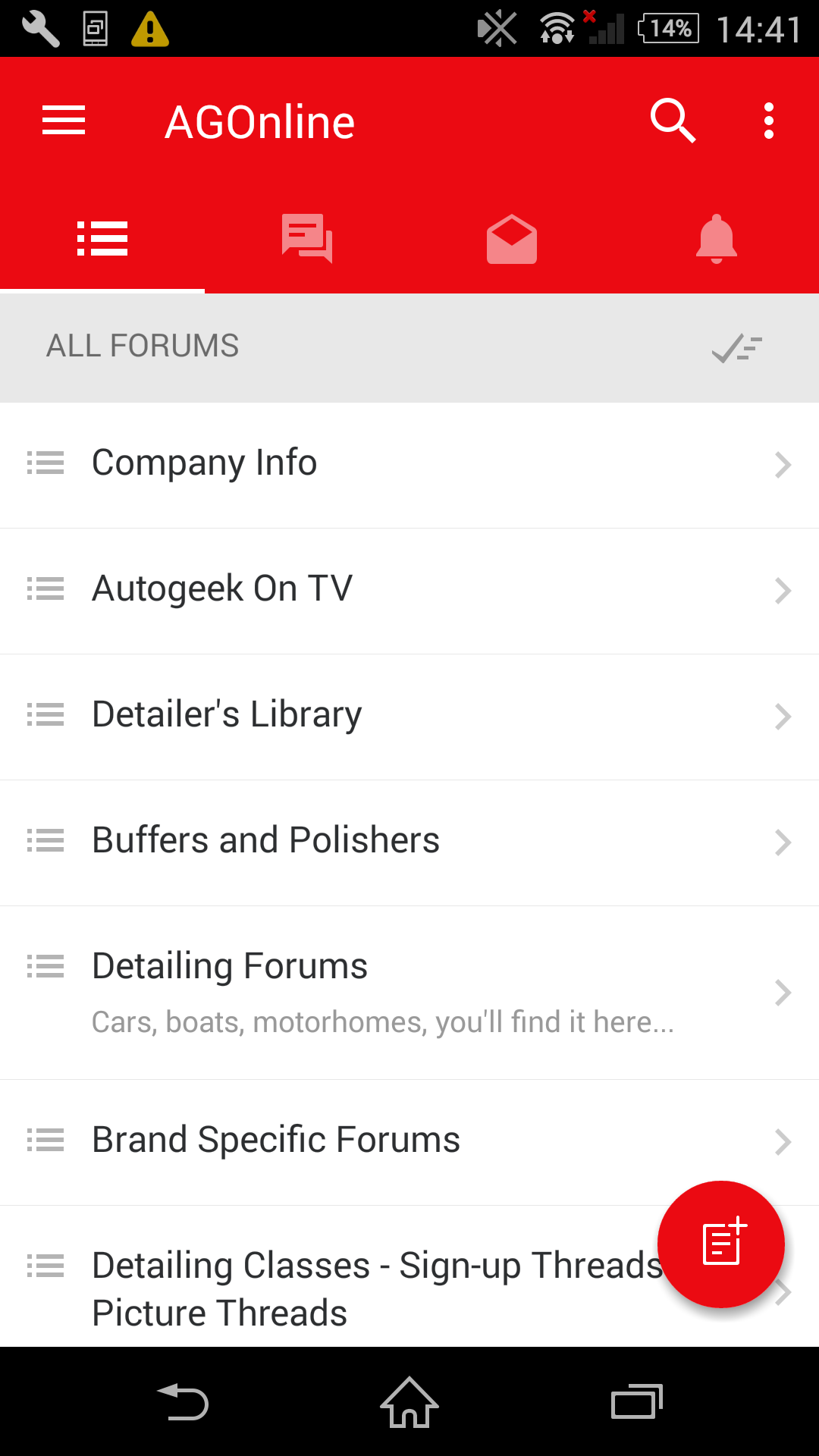This screenshot has width=819, height=1456.
Task: Switch to the discussions chat-bubbles tab
Action: click(x=307, y=238)
